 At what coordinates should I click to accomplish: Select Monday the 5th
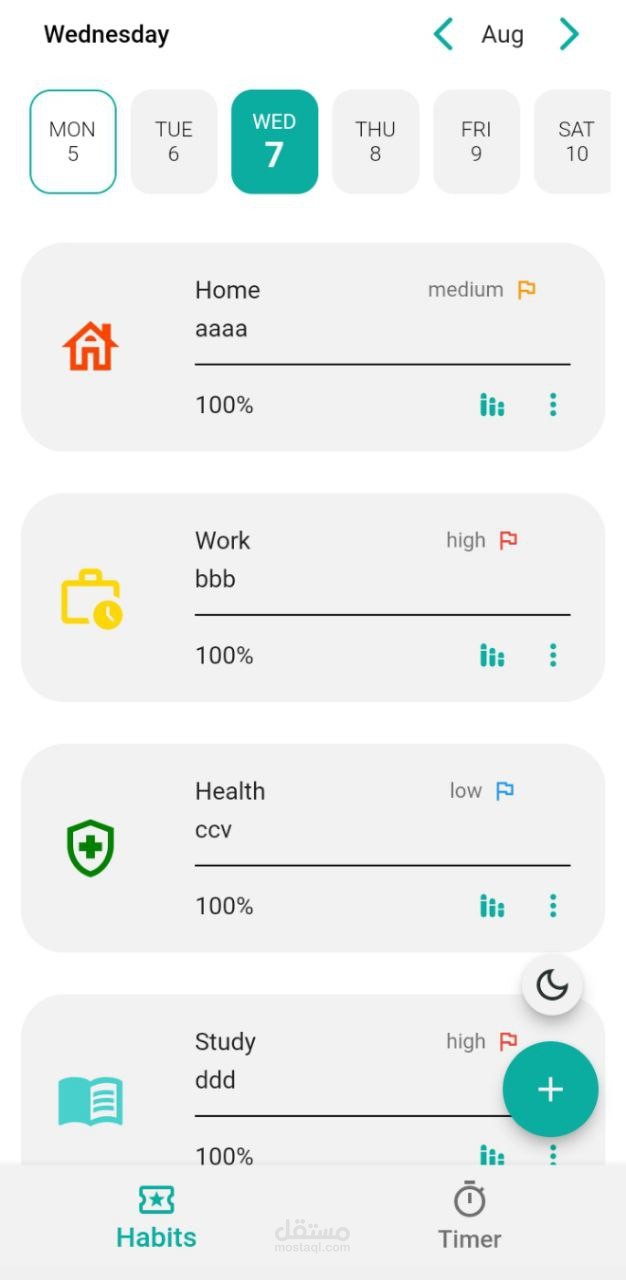point(73,141)
